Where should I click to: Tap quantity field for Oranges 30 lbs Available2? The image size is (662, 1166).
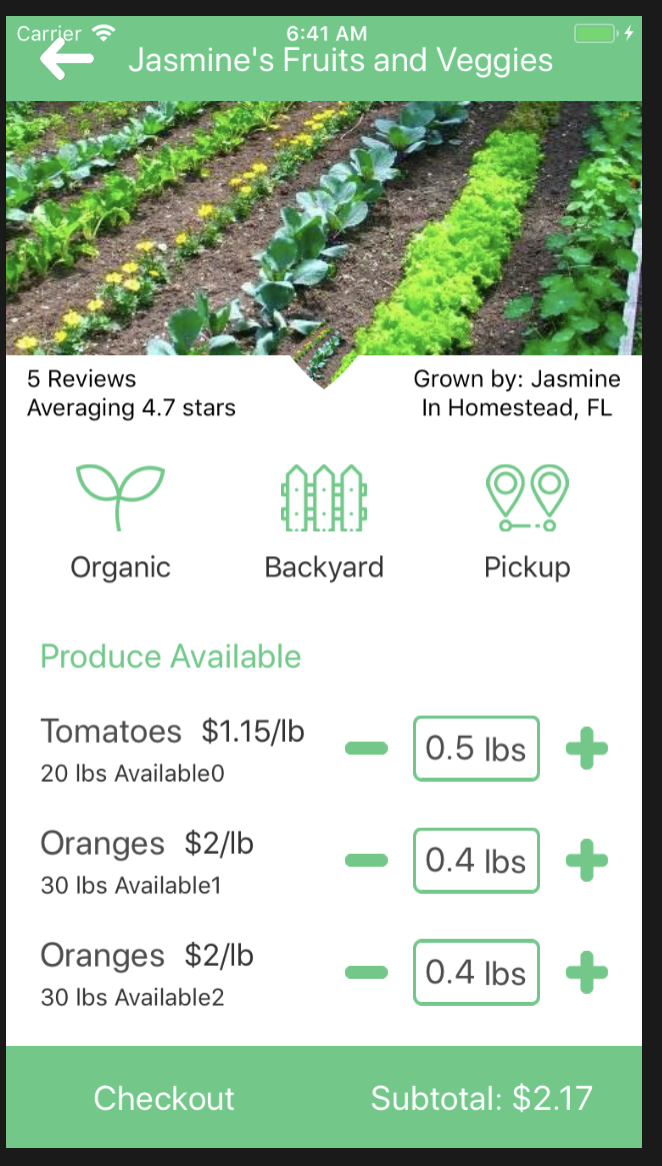point(476,972)
